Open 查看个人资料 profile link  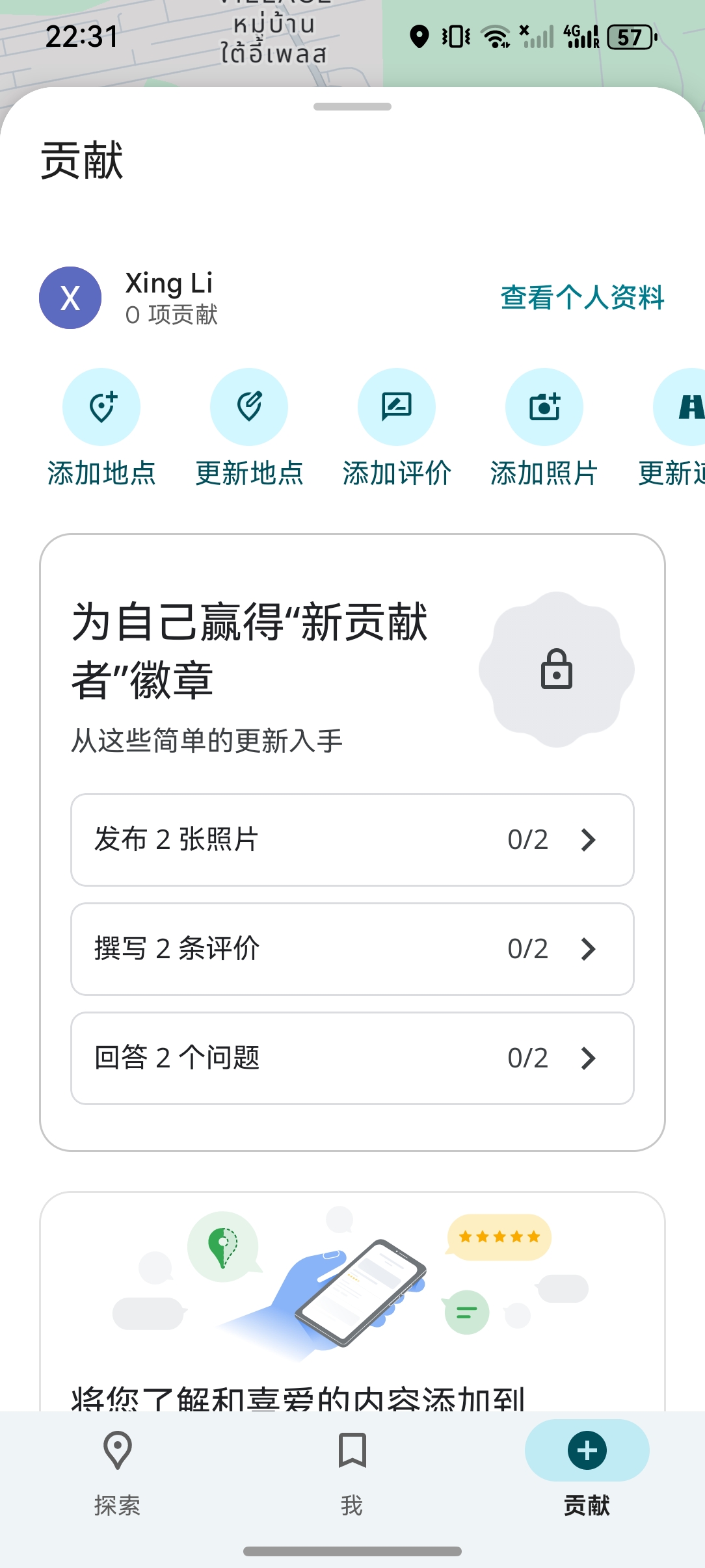(x=582, y=298)
